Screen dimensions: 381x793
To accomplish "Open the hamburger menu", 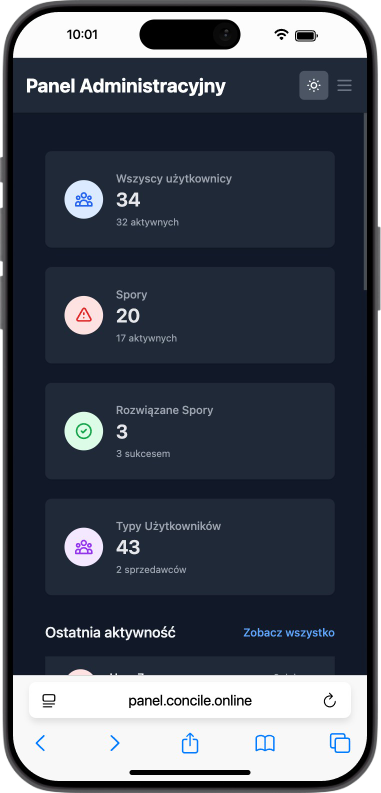I will tap(345, 85).
